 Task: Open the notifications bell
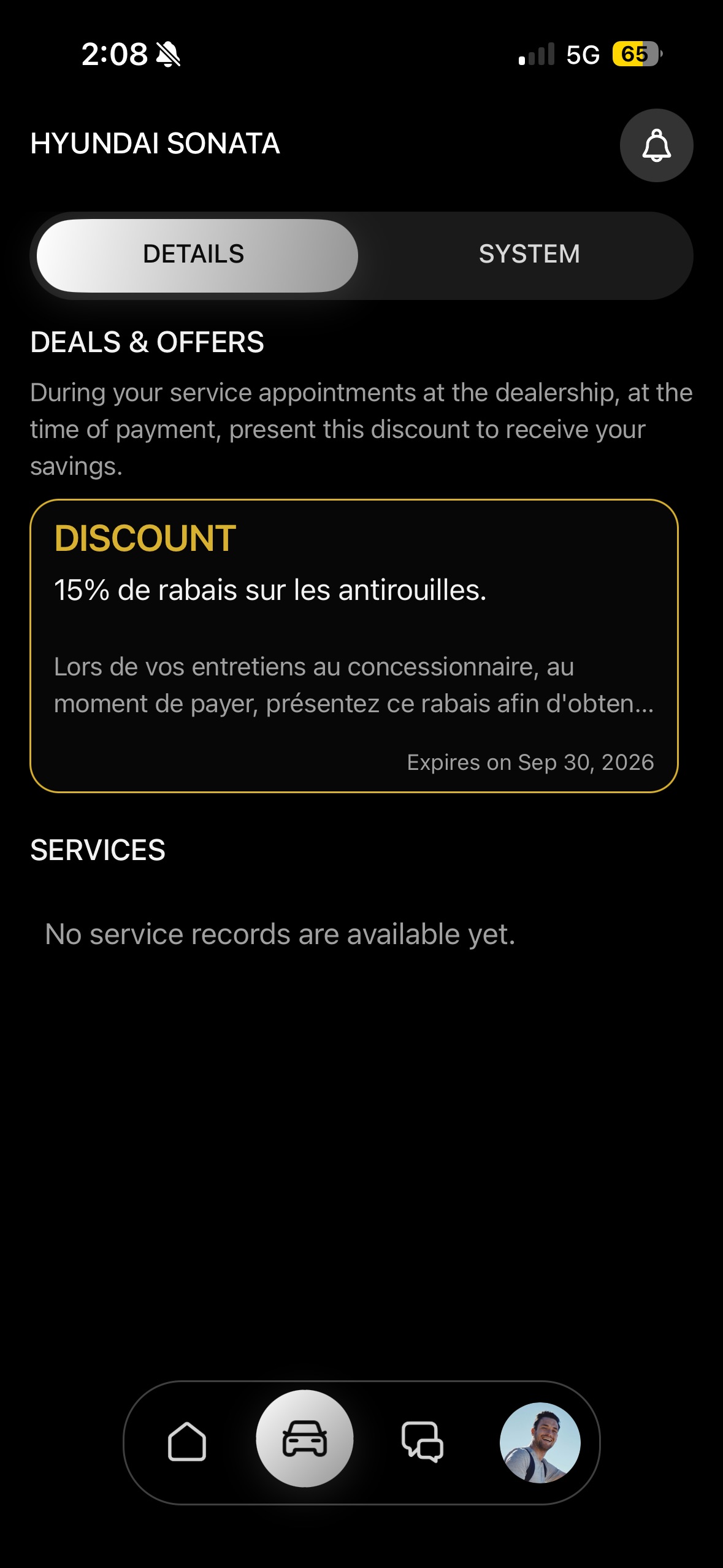656,145
